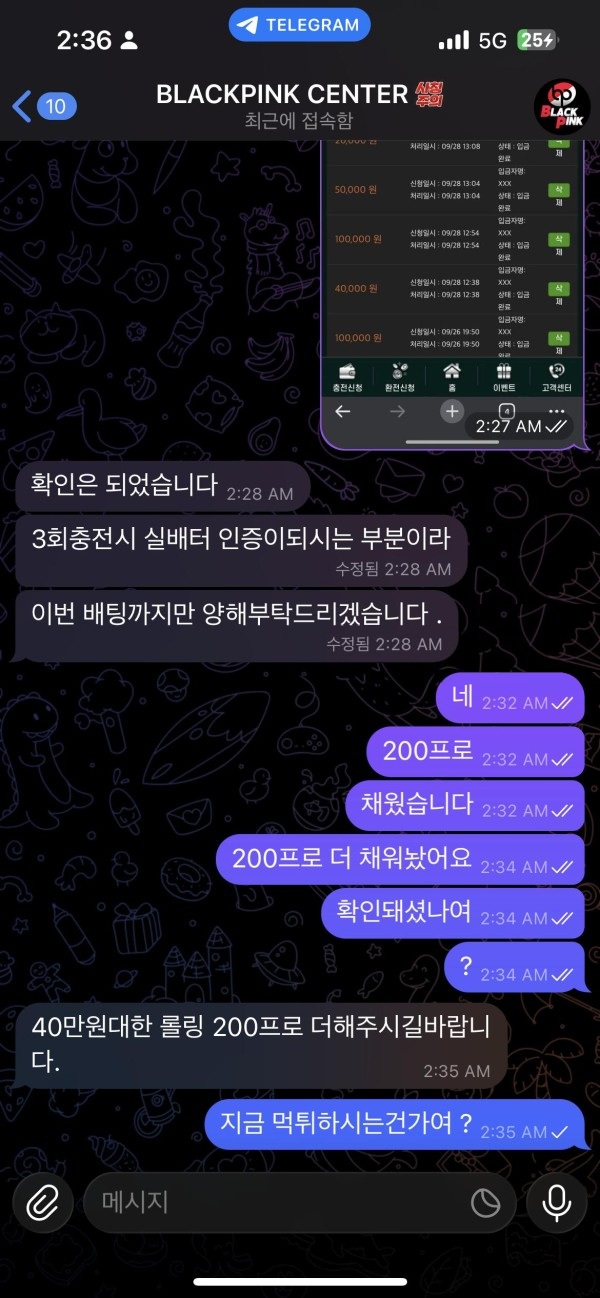This screenshot has height=1298, width=600.
Task: Tap the attach file paperclip
Action: (x=42, y=1202)
